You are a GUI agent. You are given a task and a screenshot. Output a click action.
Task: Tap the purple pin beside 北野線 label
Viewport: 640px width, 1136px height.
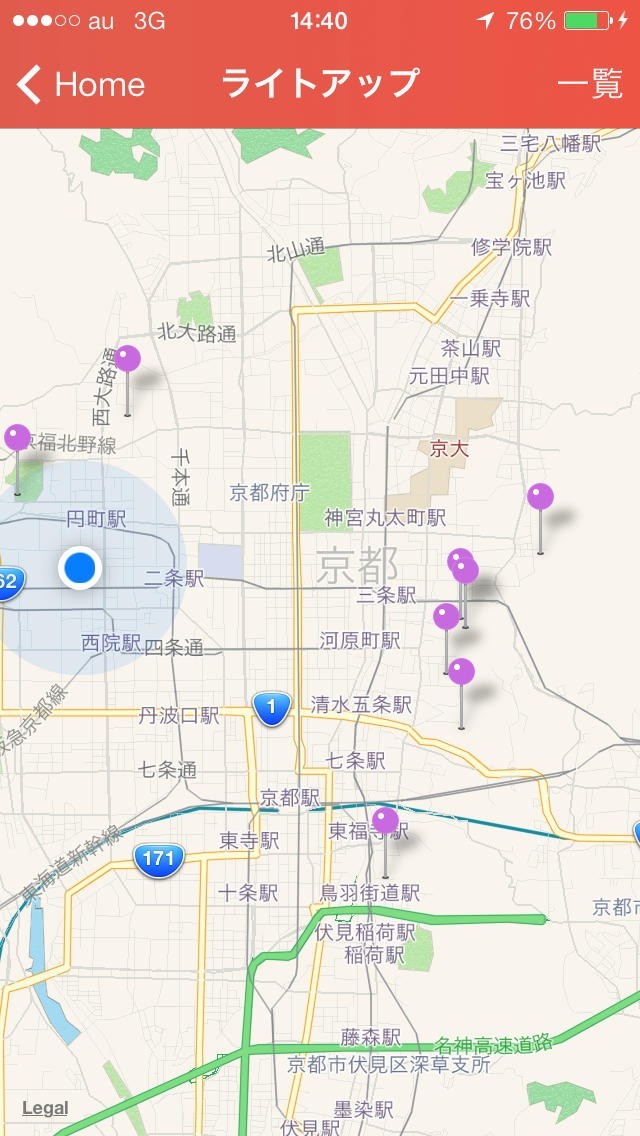pyautogui.click(x=18, y=438)
